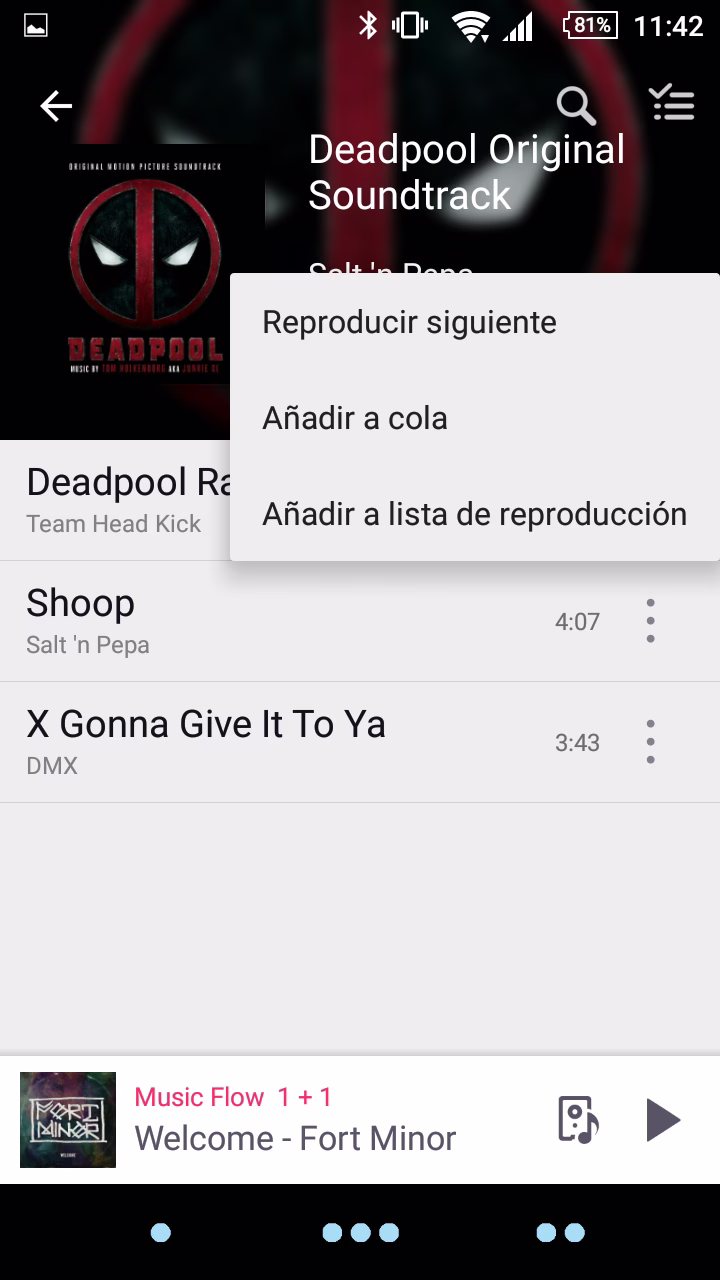This screenshot has width=720, height=1280.
Task: Open the Fort Minor now playing artwork
Action: tap(68, 1119)
